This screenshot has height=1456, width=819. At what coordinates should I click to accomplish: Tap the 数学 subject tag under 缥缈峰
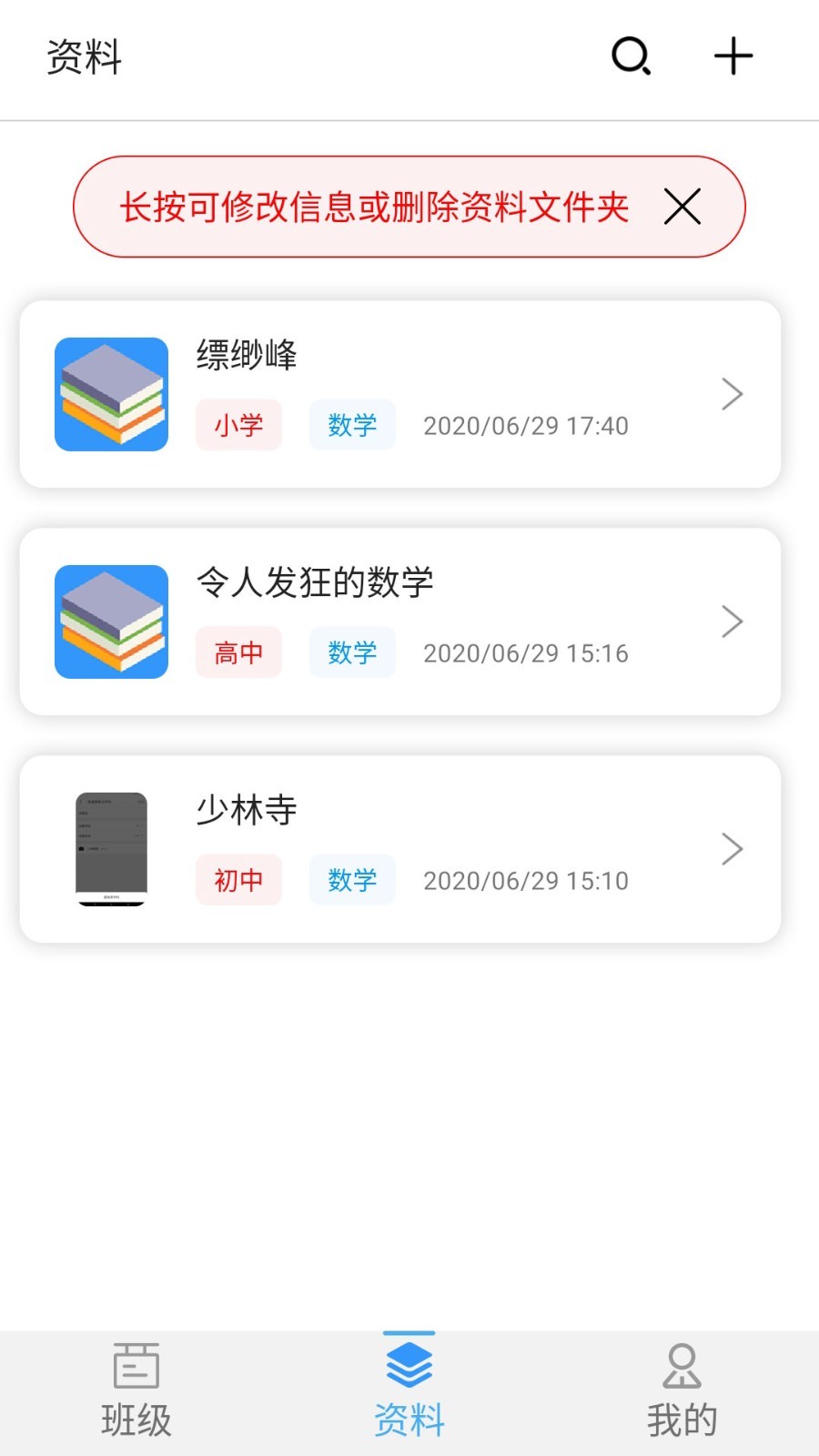(352, 425)
